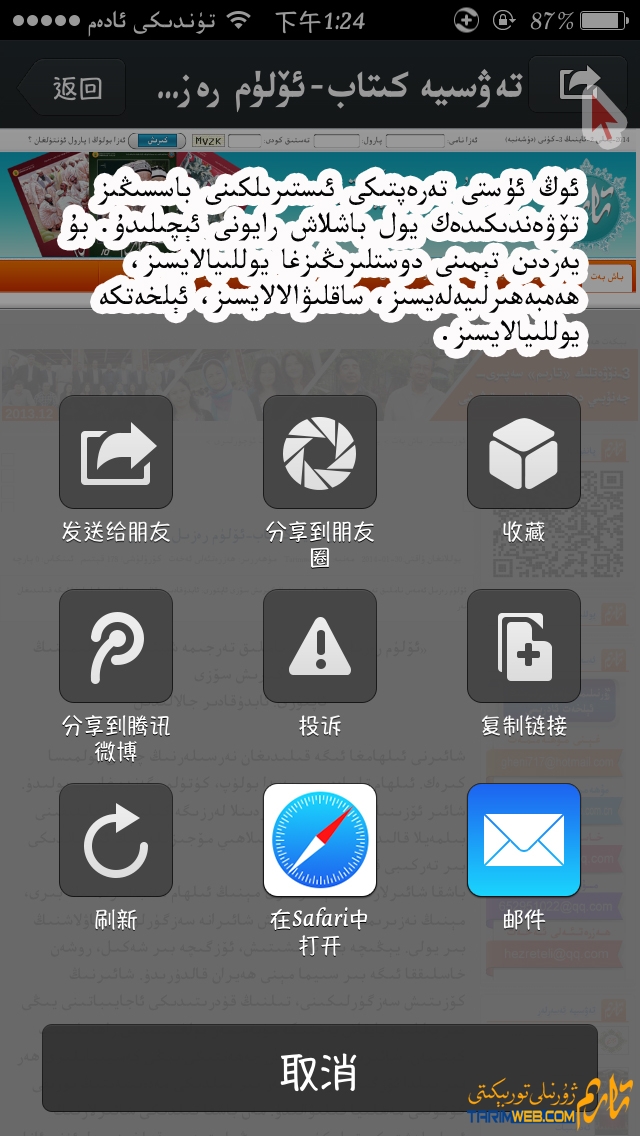Open the page in Safari
This screenshot has width=640, height=1136.
click(320, 840)
